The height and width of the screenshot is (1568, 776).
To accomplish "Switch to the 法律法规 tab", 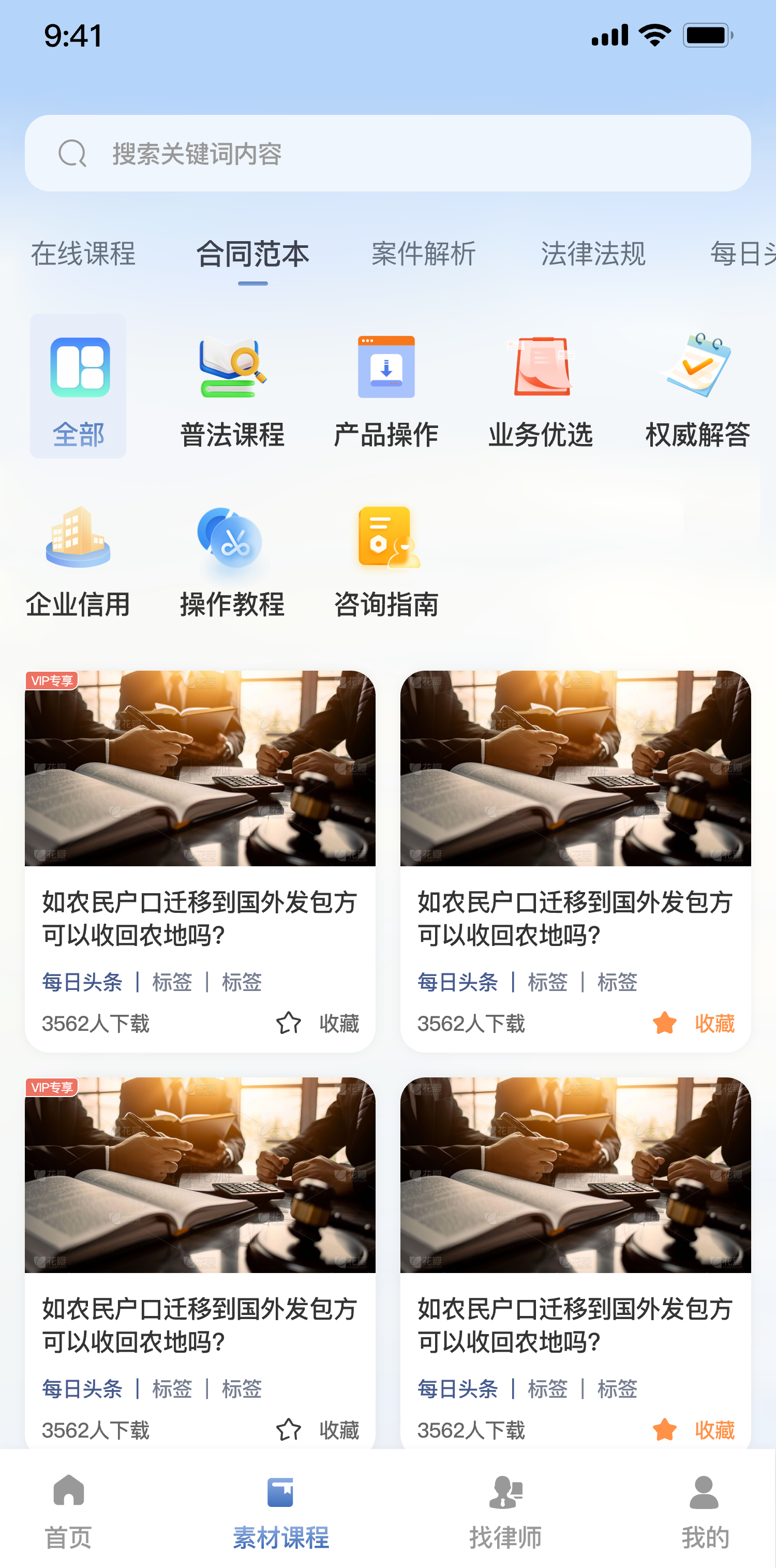I will (x=593, y=253).
